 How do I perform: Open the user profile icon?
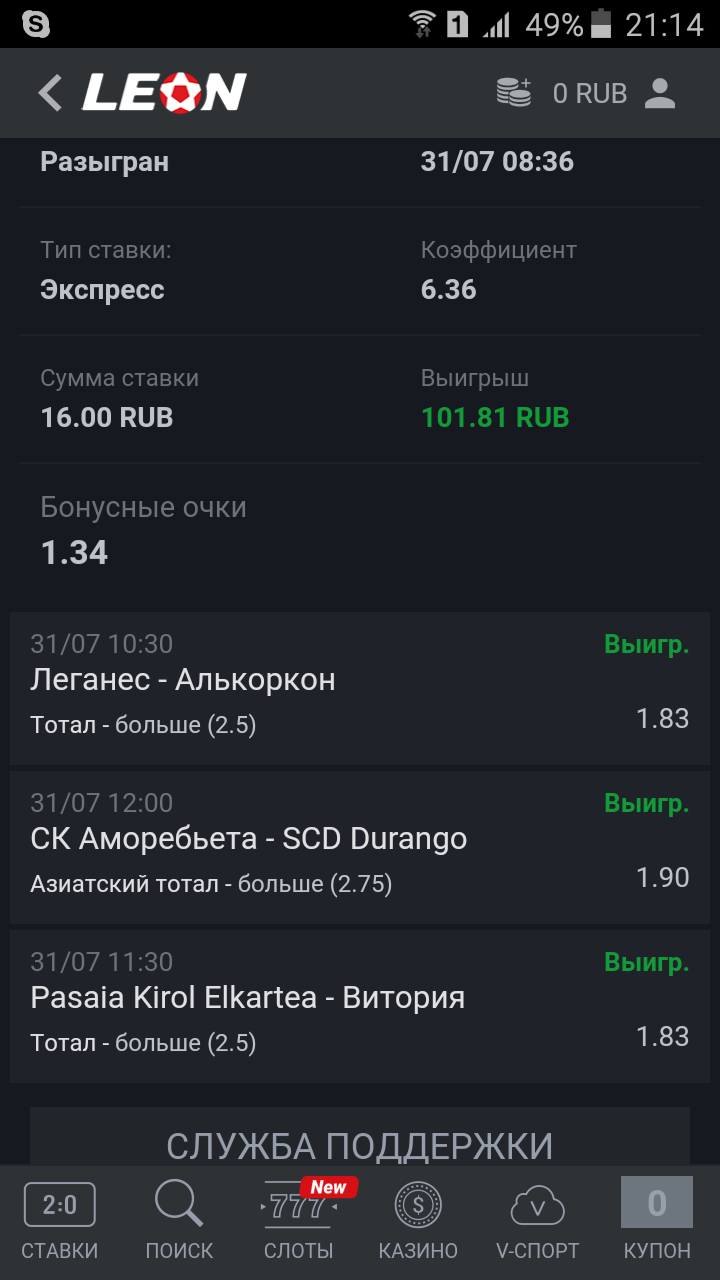[x=660, y=93]
